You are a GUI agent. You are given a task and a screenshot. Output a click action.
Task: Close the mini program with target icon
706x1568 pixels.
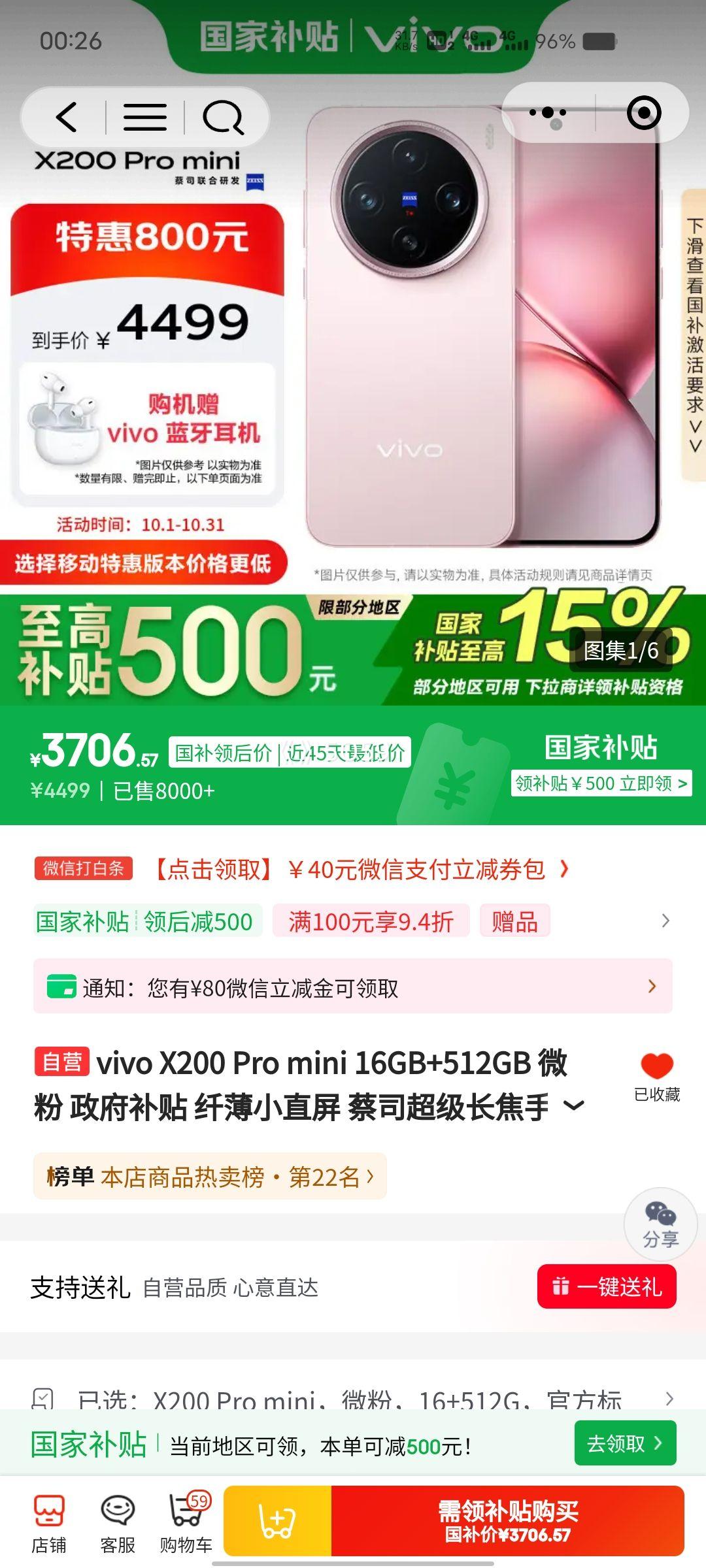point(643,113)
